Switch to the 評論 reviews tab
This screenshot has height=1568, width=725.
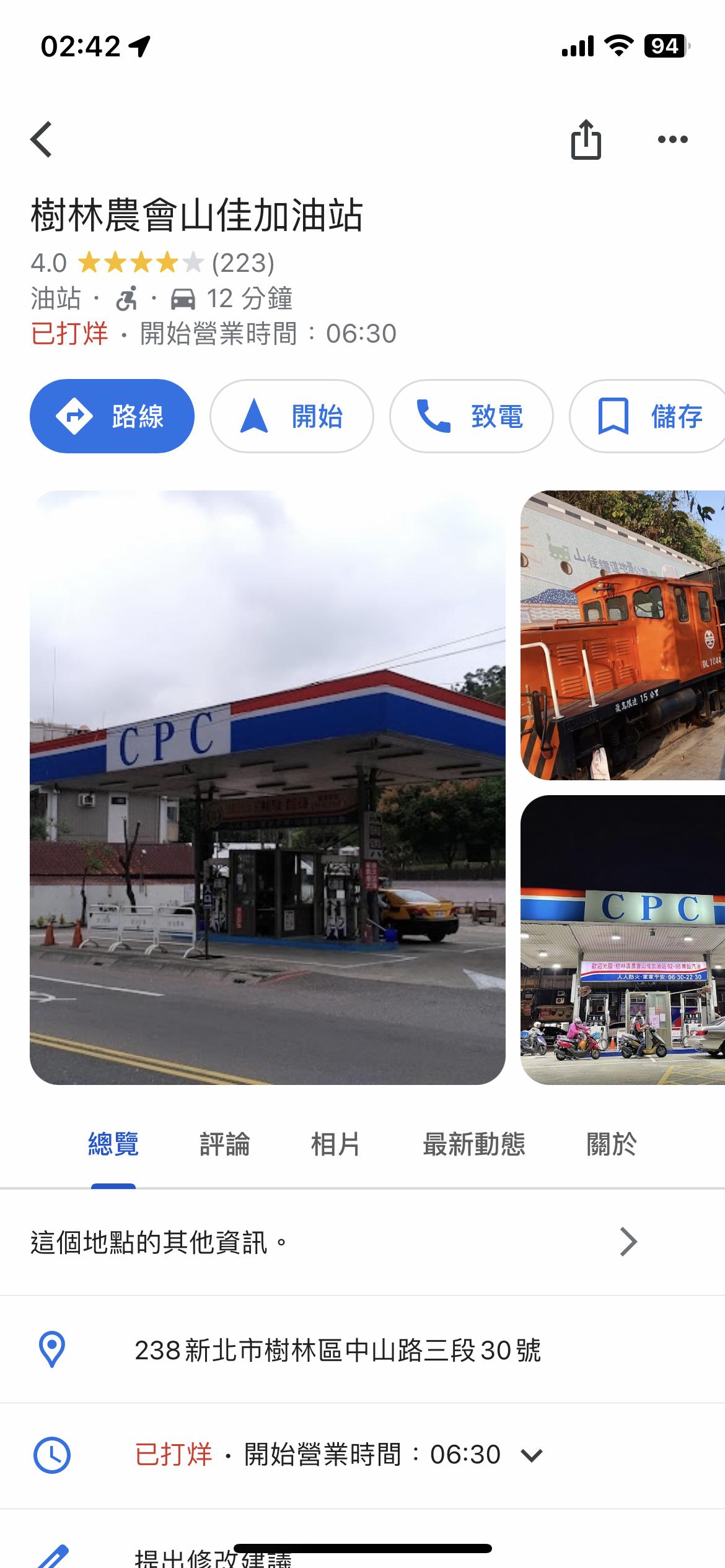click(224, 1144)
